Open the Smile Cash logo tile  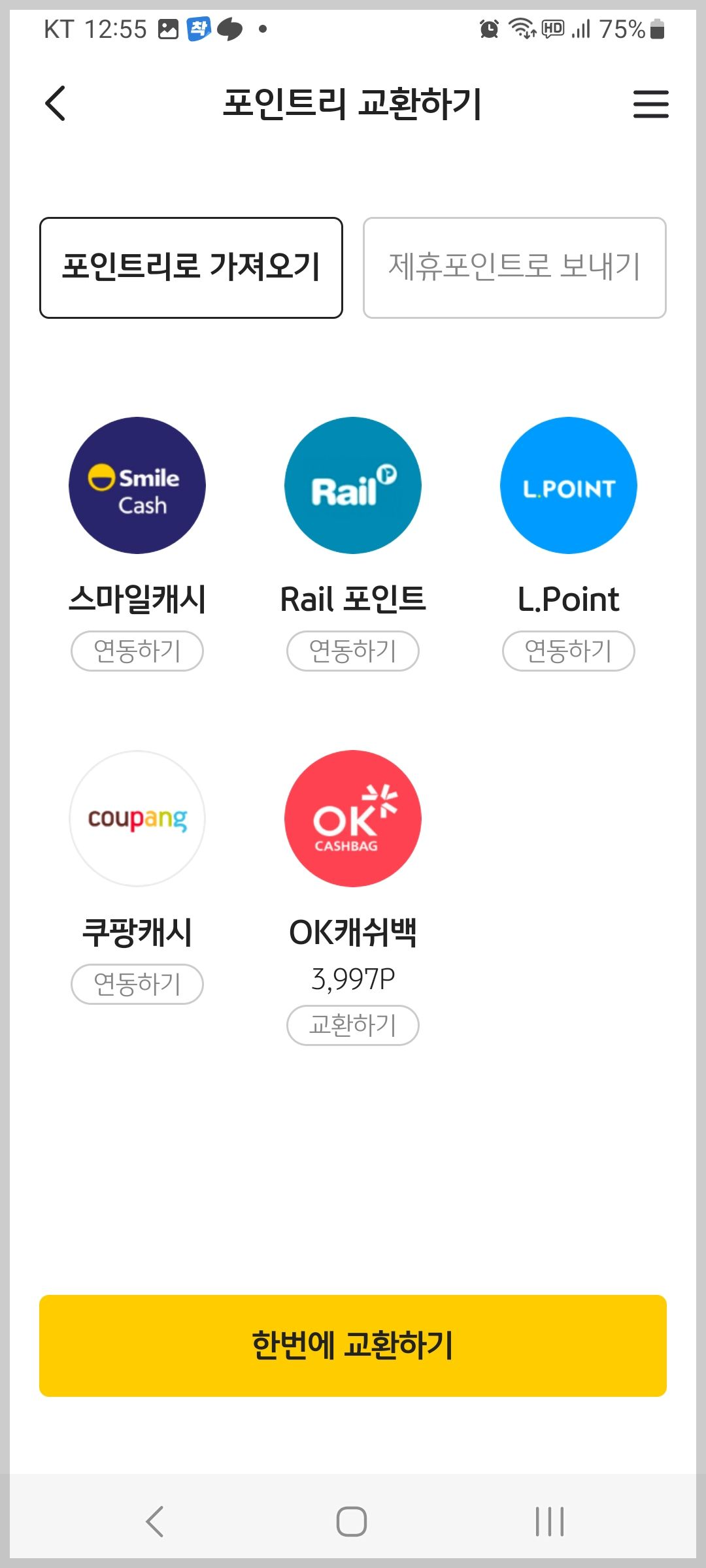tap(137, 485)
